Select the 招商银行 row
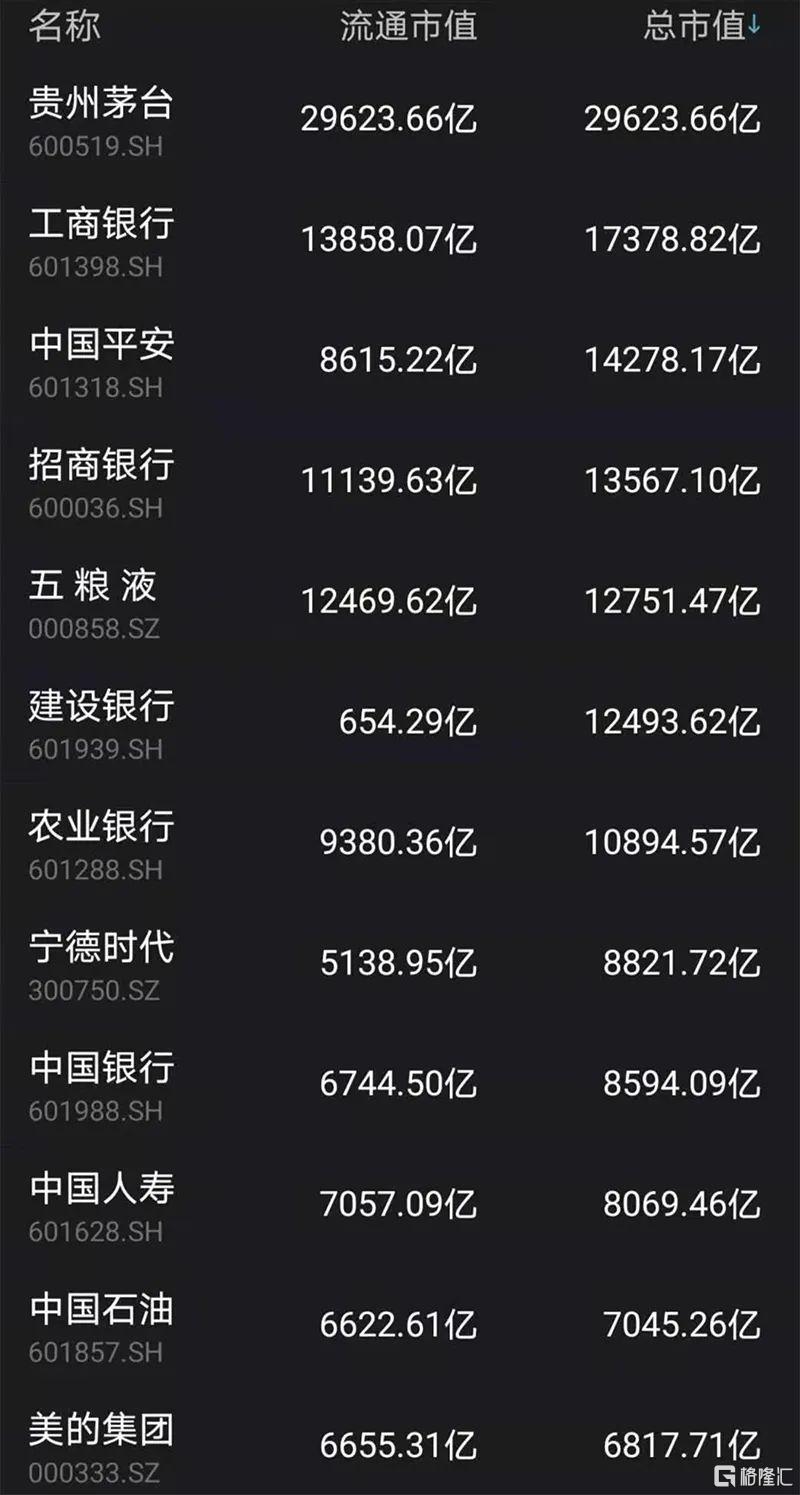Screen dimensions: 800x1495 (x=400, y=482)
